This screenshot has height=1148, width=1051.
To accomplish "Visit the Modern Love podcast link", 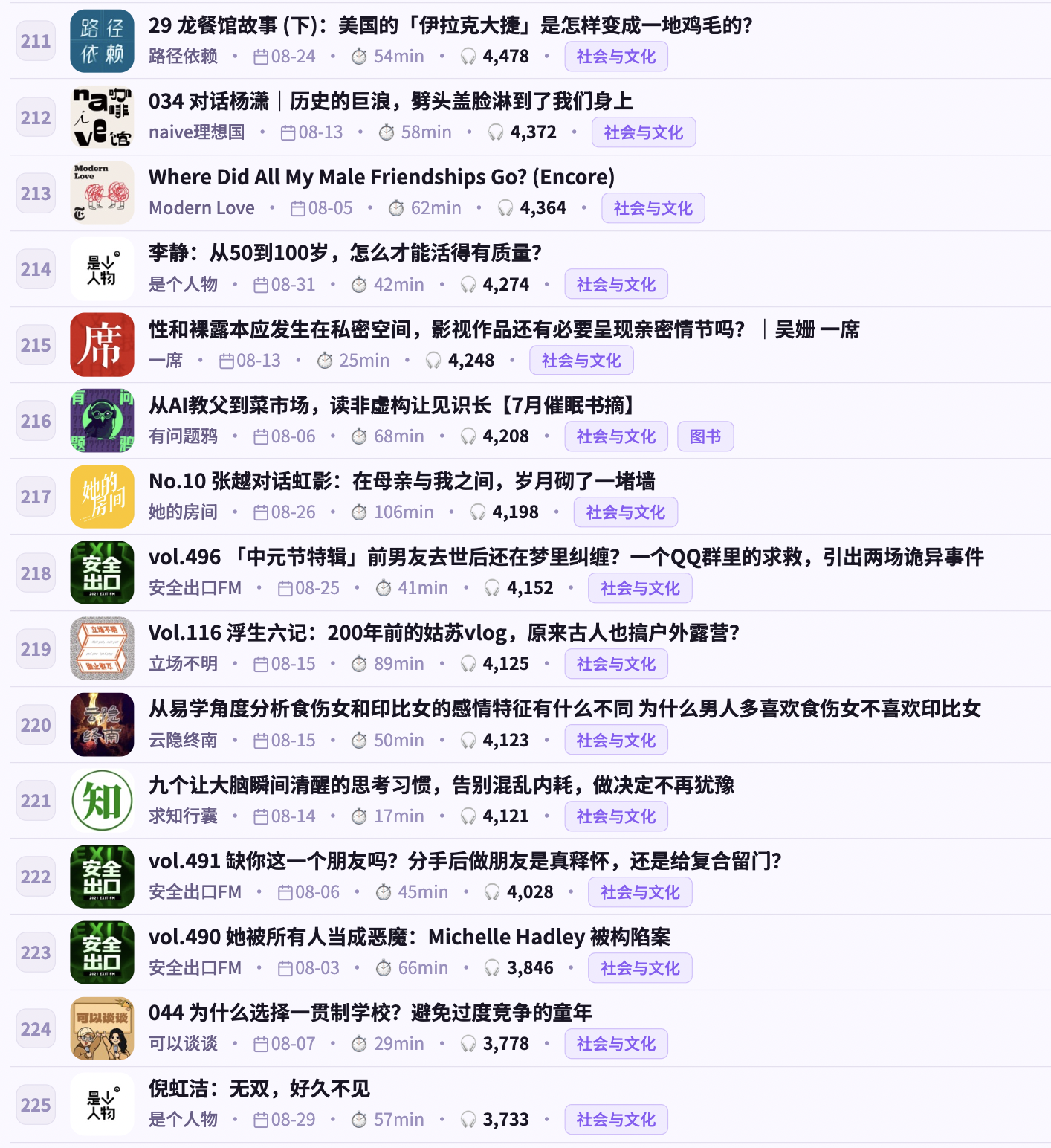I will click(x=201, y=208).
